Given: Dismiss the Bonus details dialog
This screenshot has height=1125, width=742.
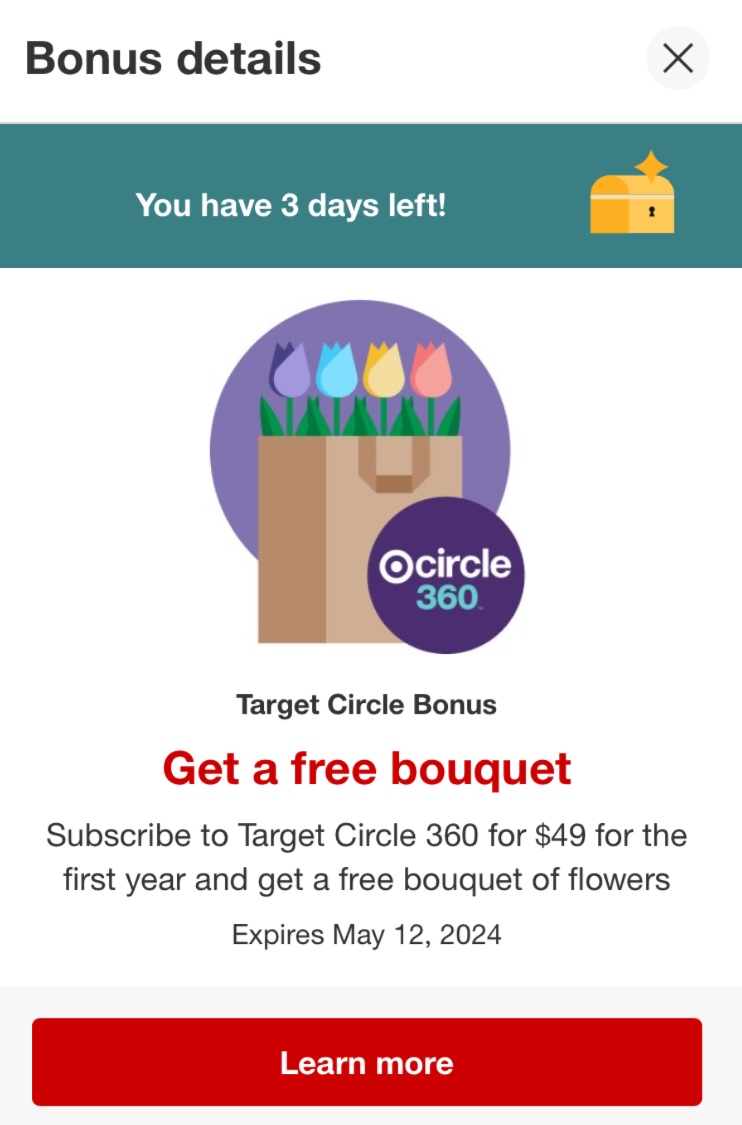Looking at the screenshot, I should 678,58.
